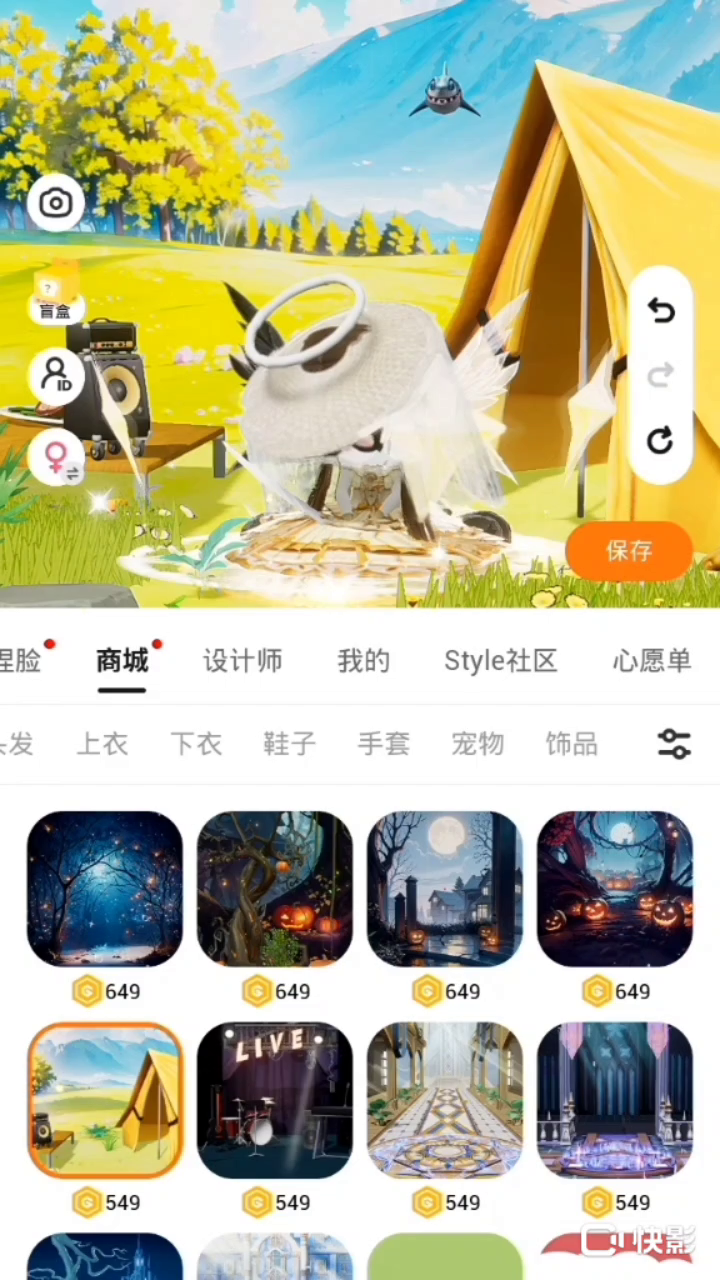Select the 饰品 category
The height and width of the screenshot is (1280, 720).
pos(571,744)
